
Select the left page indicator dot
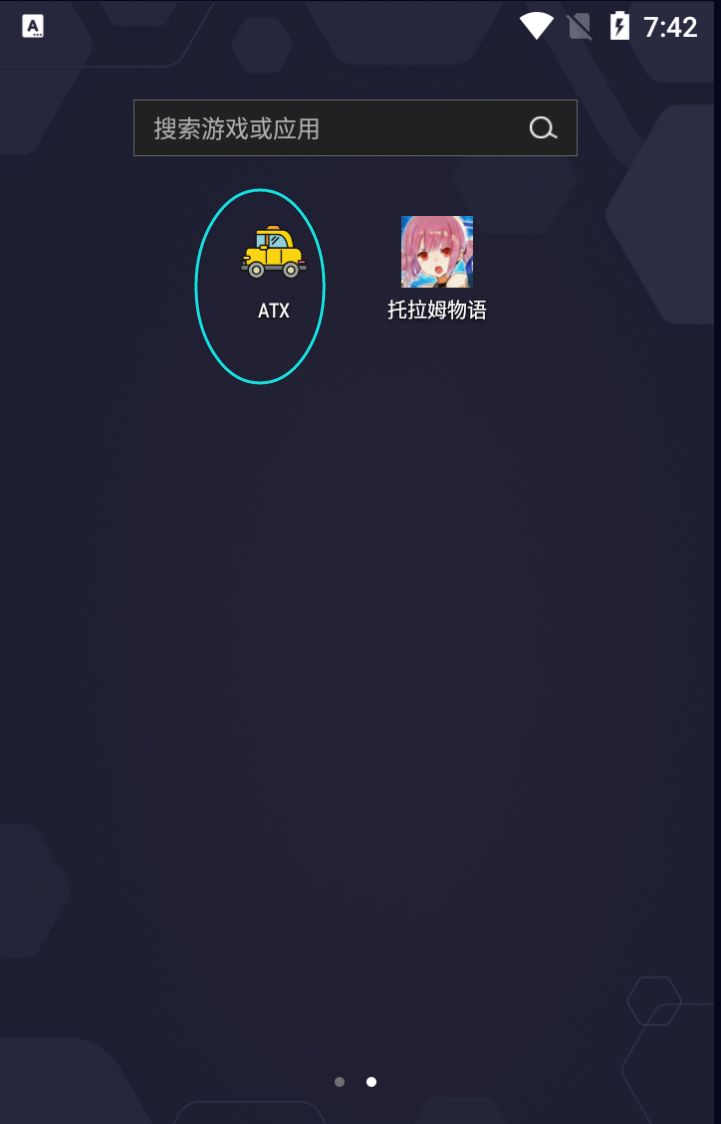click(x=340, y=1081)
